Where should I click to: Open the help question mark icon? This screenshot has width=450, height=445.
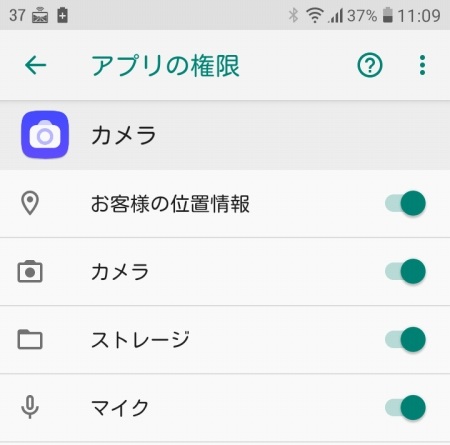click(x=370, y=65)
